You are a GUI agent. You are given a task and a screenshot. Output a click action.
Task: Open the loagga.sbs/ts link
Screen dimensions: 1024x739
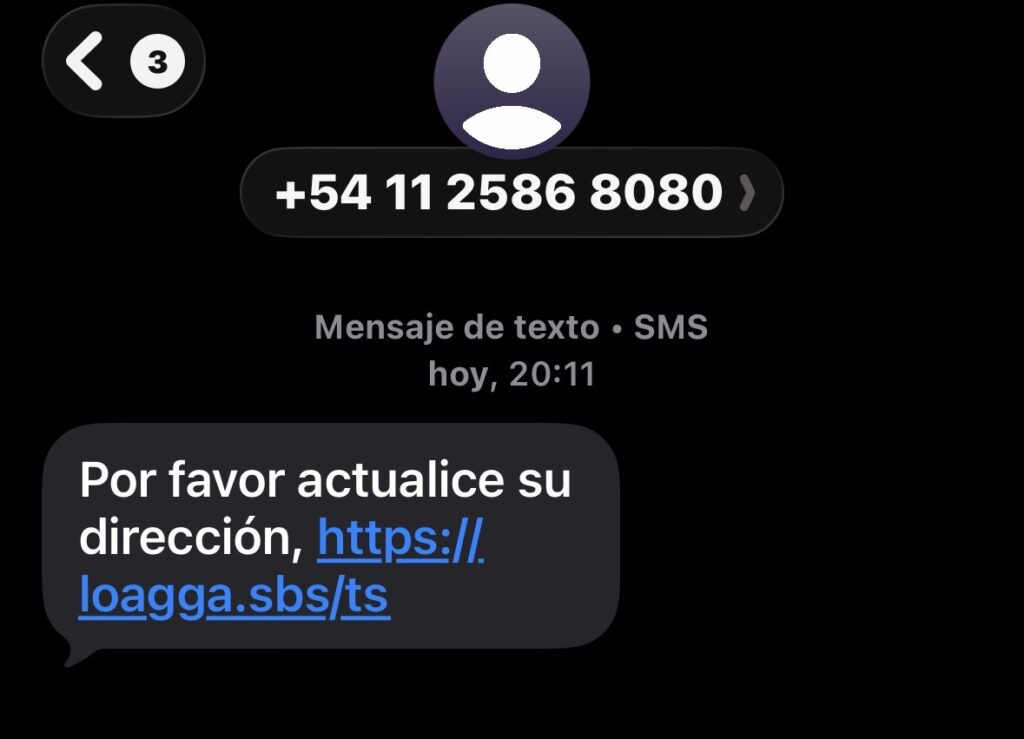point(234,597)
